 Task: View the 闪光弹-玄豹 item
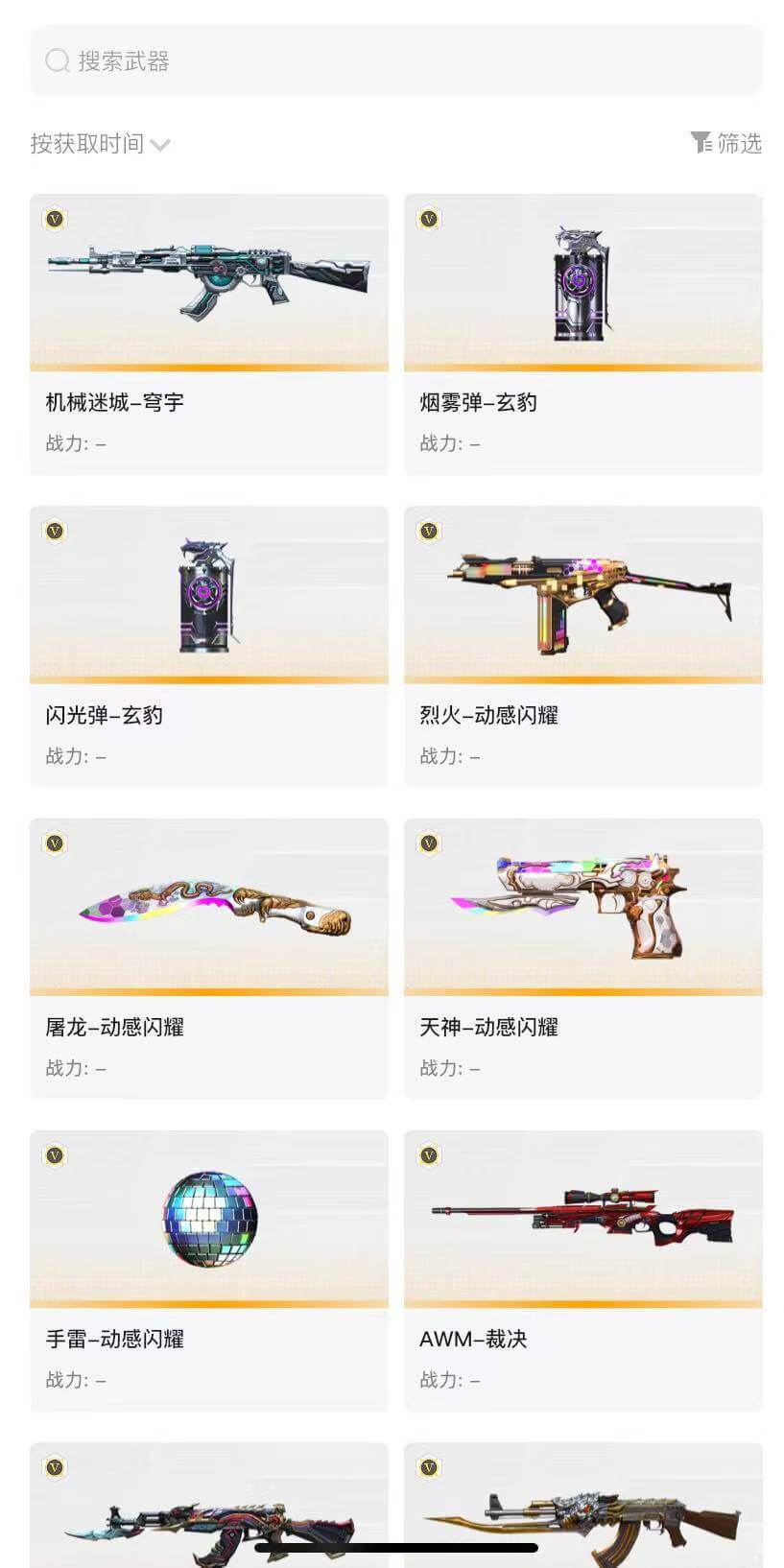209,646
